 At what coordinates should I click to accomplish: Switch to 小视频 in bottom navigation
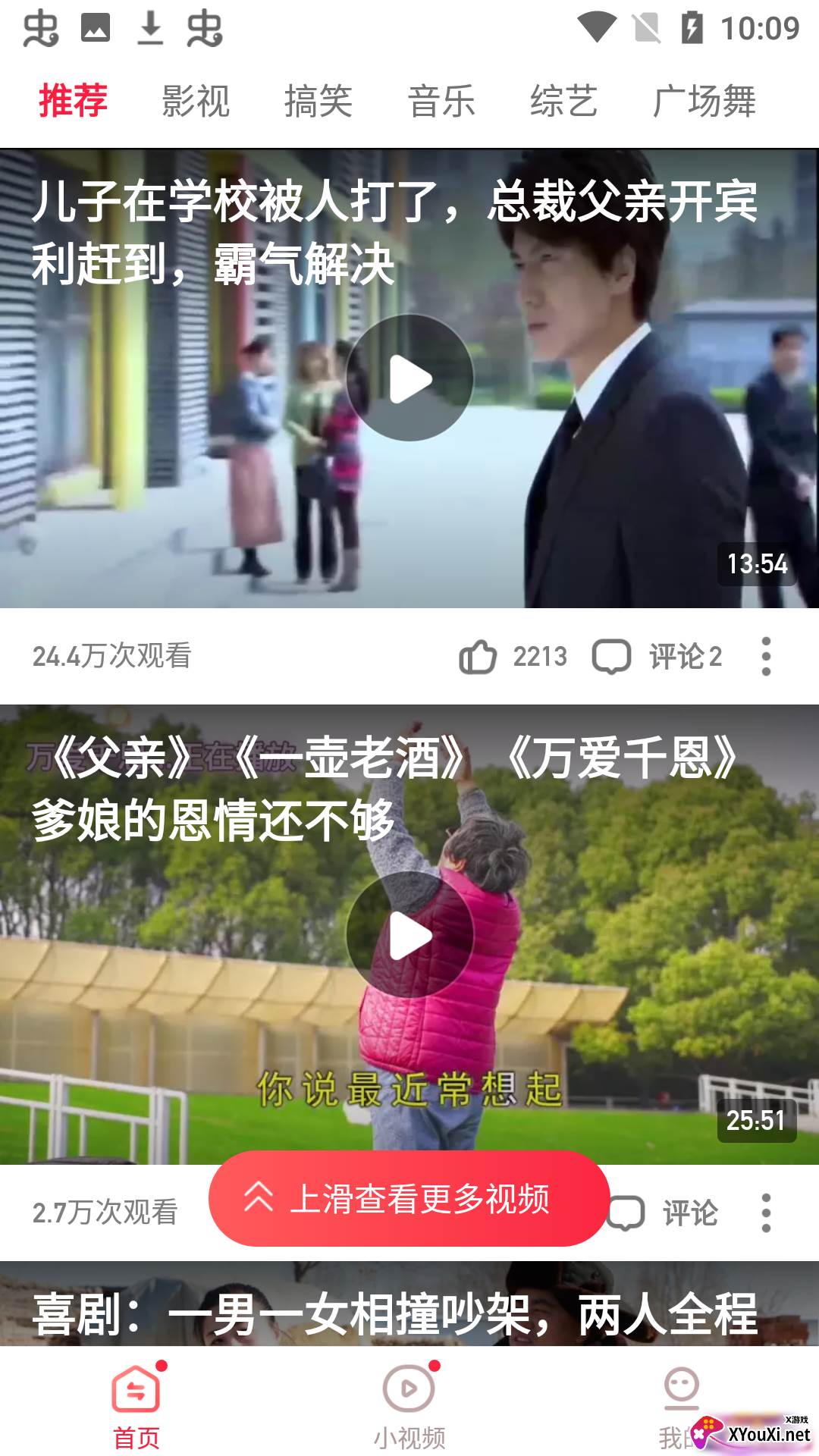409,1407
